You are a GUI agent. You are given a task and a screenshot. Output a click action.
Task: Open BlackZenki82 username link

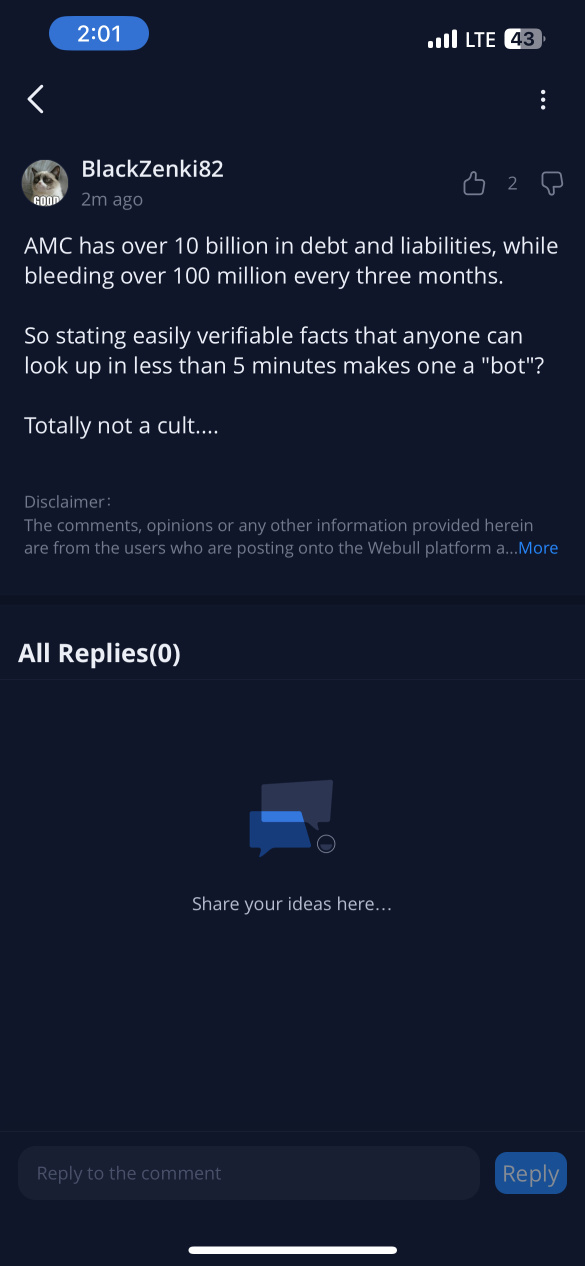click(152, 169)
